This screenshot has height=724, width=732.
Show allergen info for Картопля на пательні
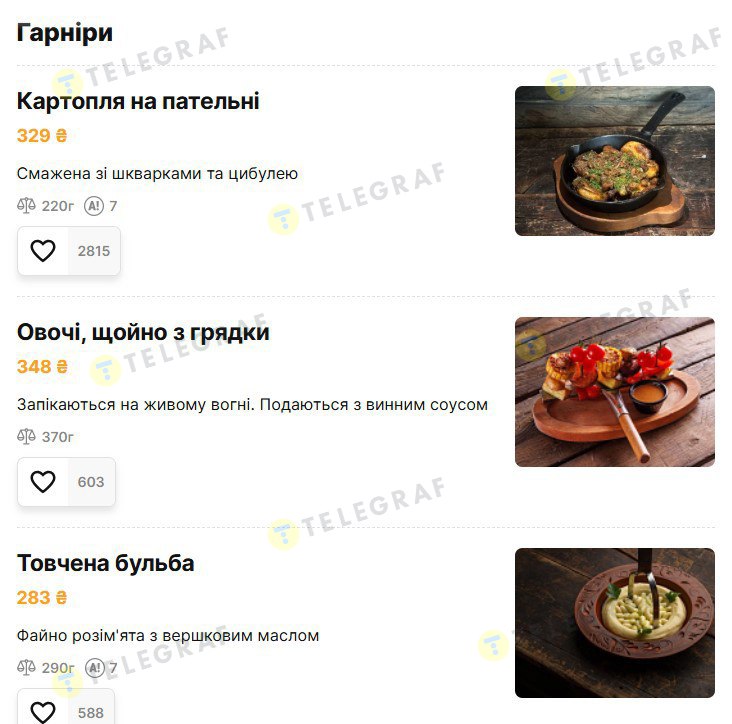pyautogui.click(x=95, y=206)
